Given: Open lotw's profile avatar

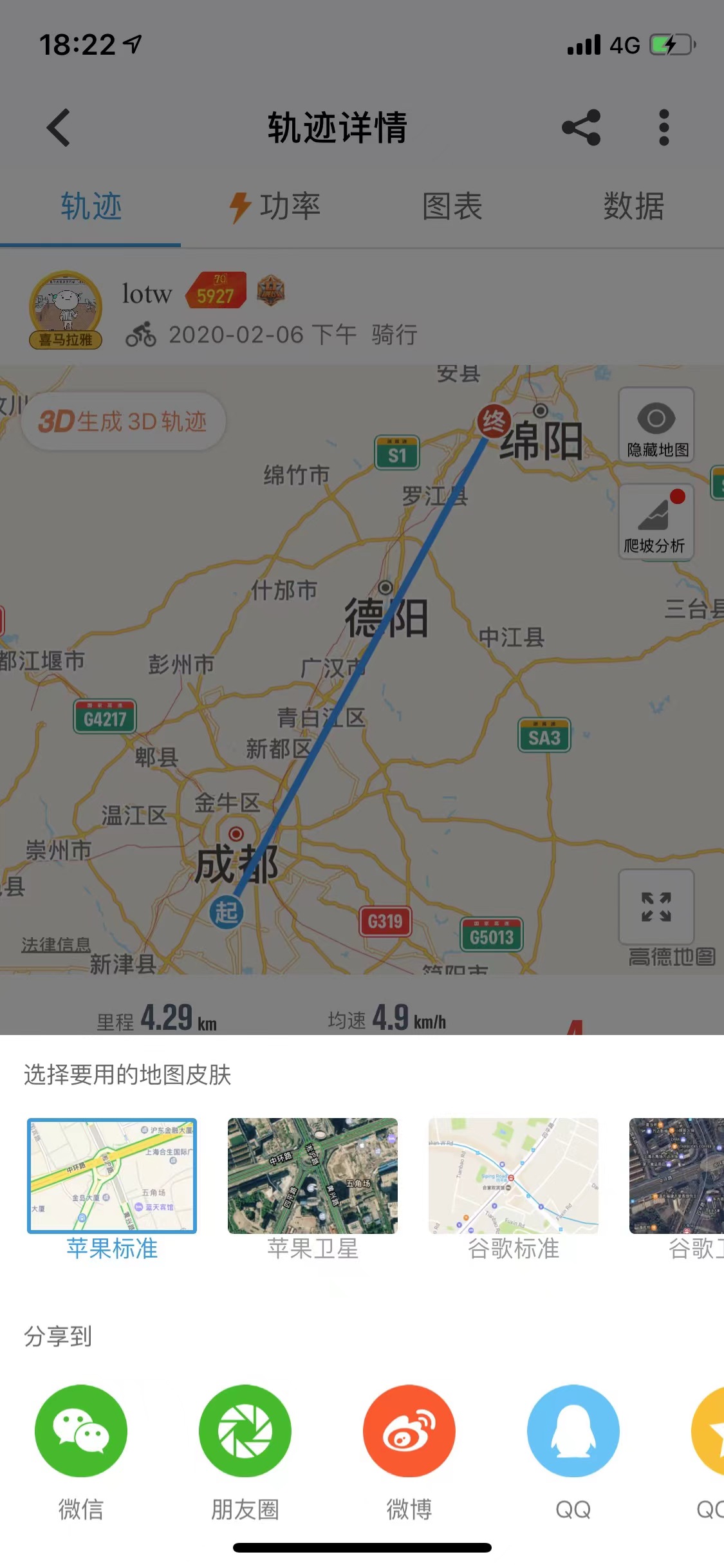Looking at the screenshot, I should tap(66, 308).
